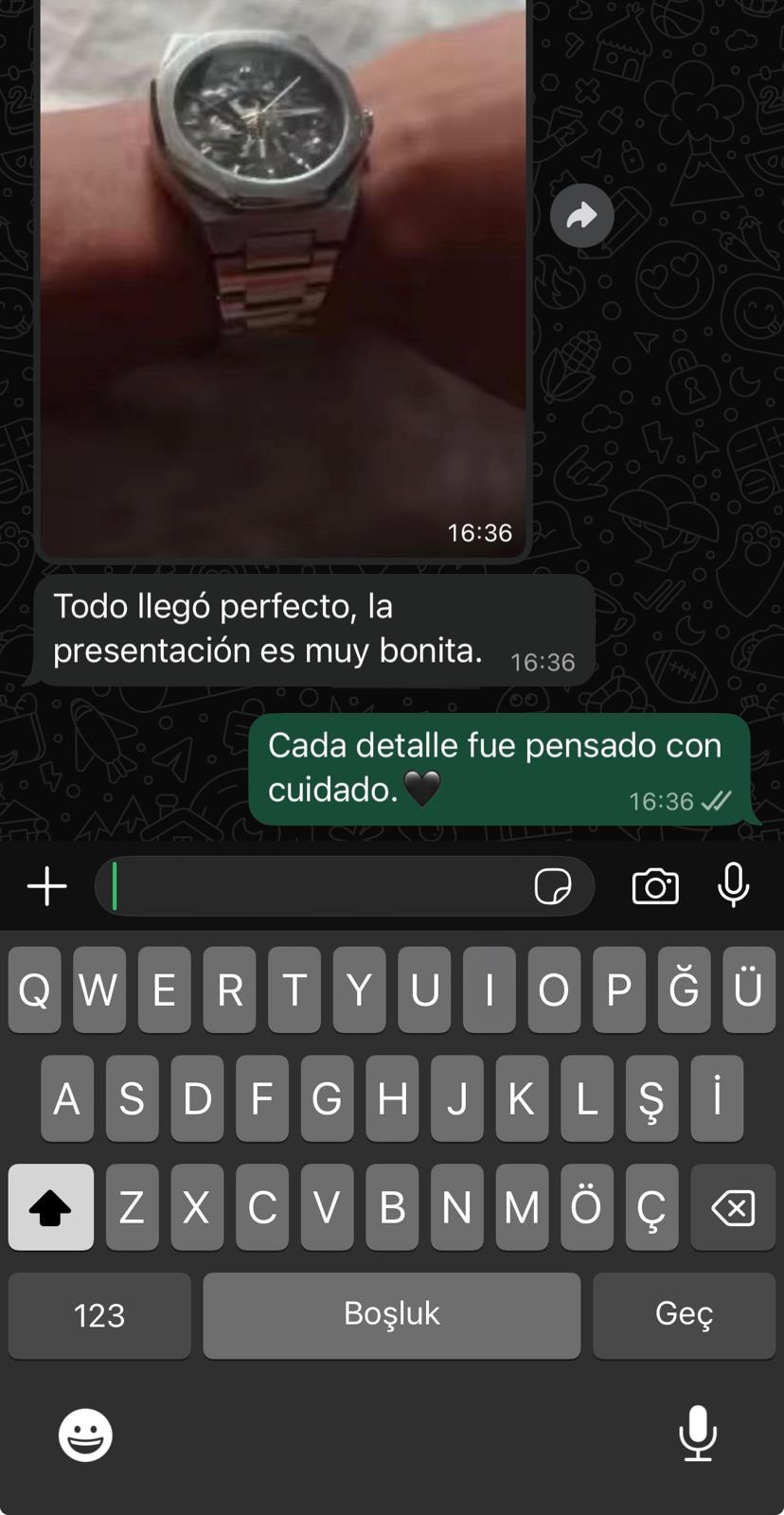The height and width of the screenshot is (1515, 784).
Task: Open the received watch photo
Action: [282, 275]
